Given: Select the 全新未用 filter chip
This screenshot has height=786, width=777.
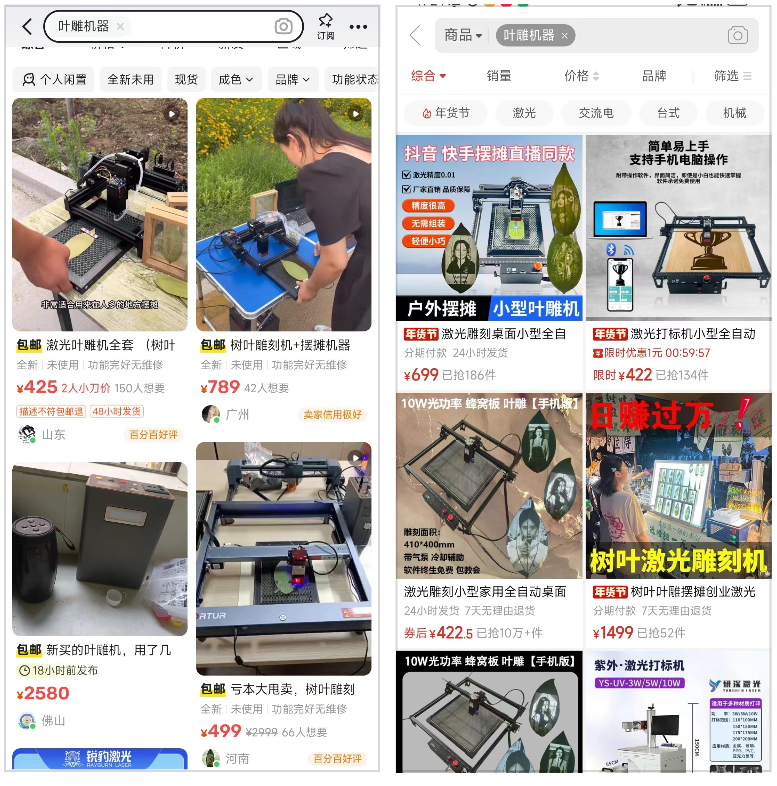Looking at the screenshot, I should tap(130, 79).
